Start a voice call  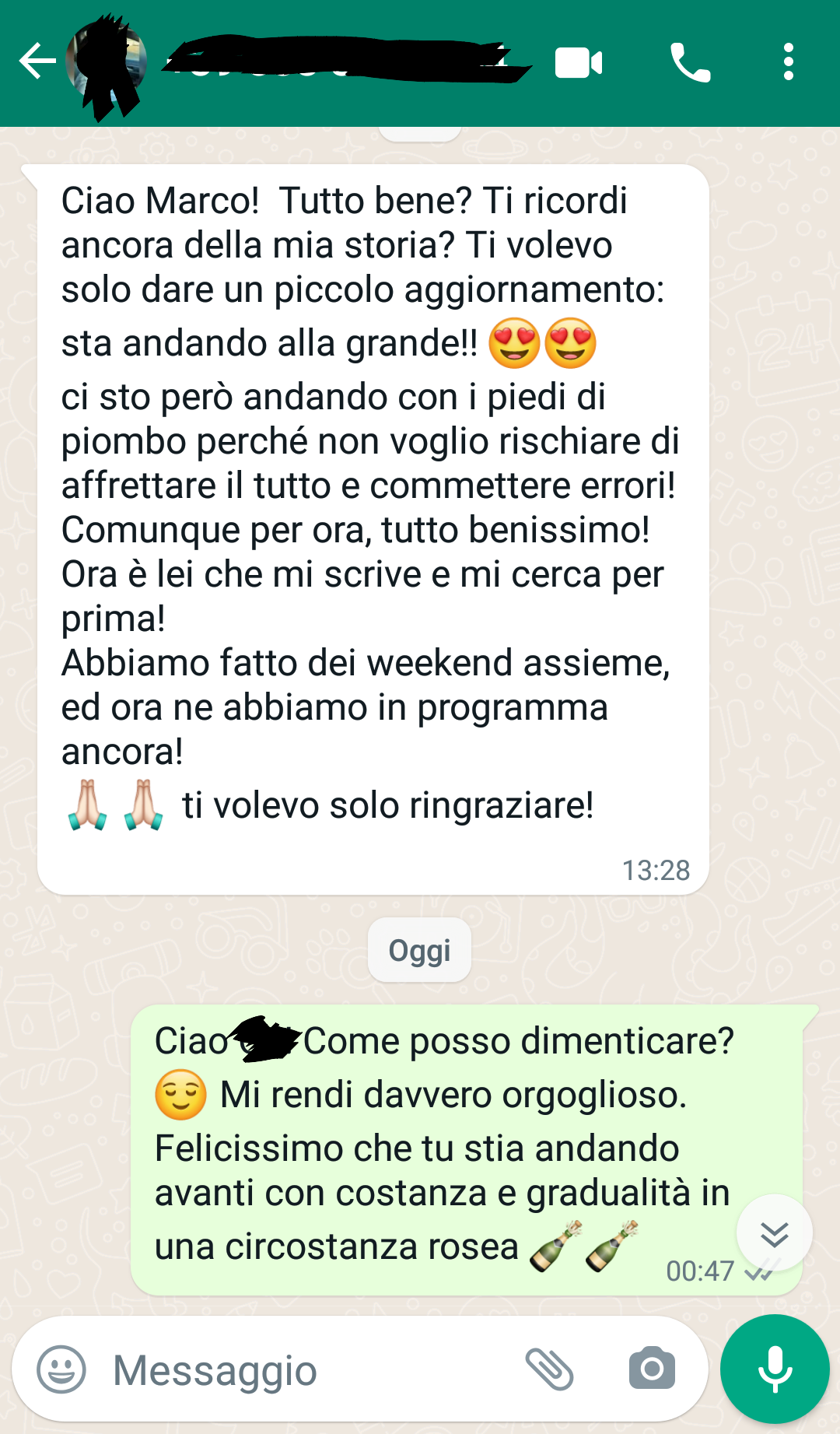click(x=690, y=63)
